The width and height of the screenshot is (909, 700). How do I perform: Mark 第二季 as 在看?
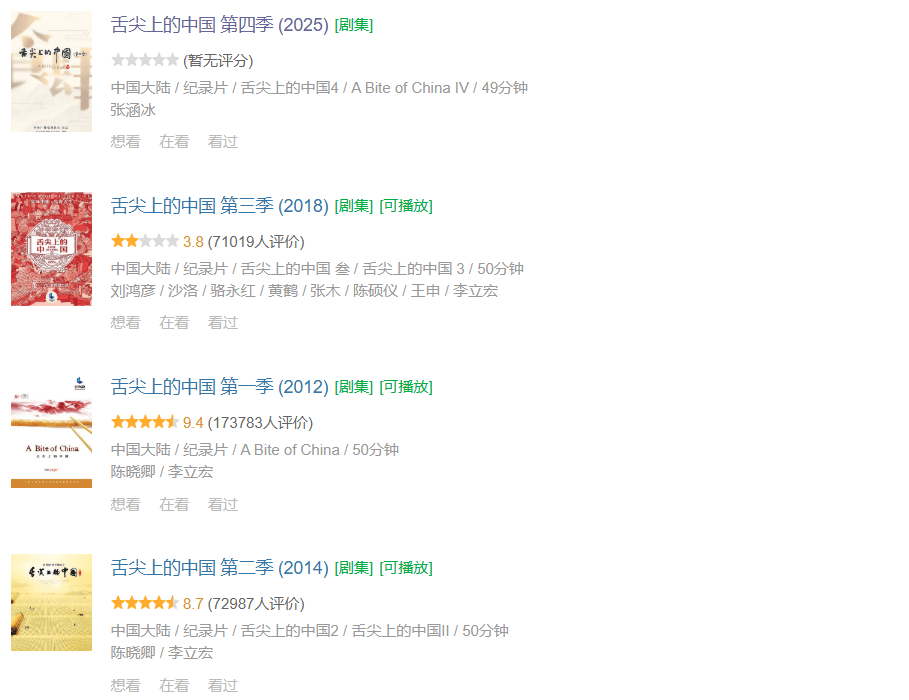[174, 685]
